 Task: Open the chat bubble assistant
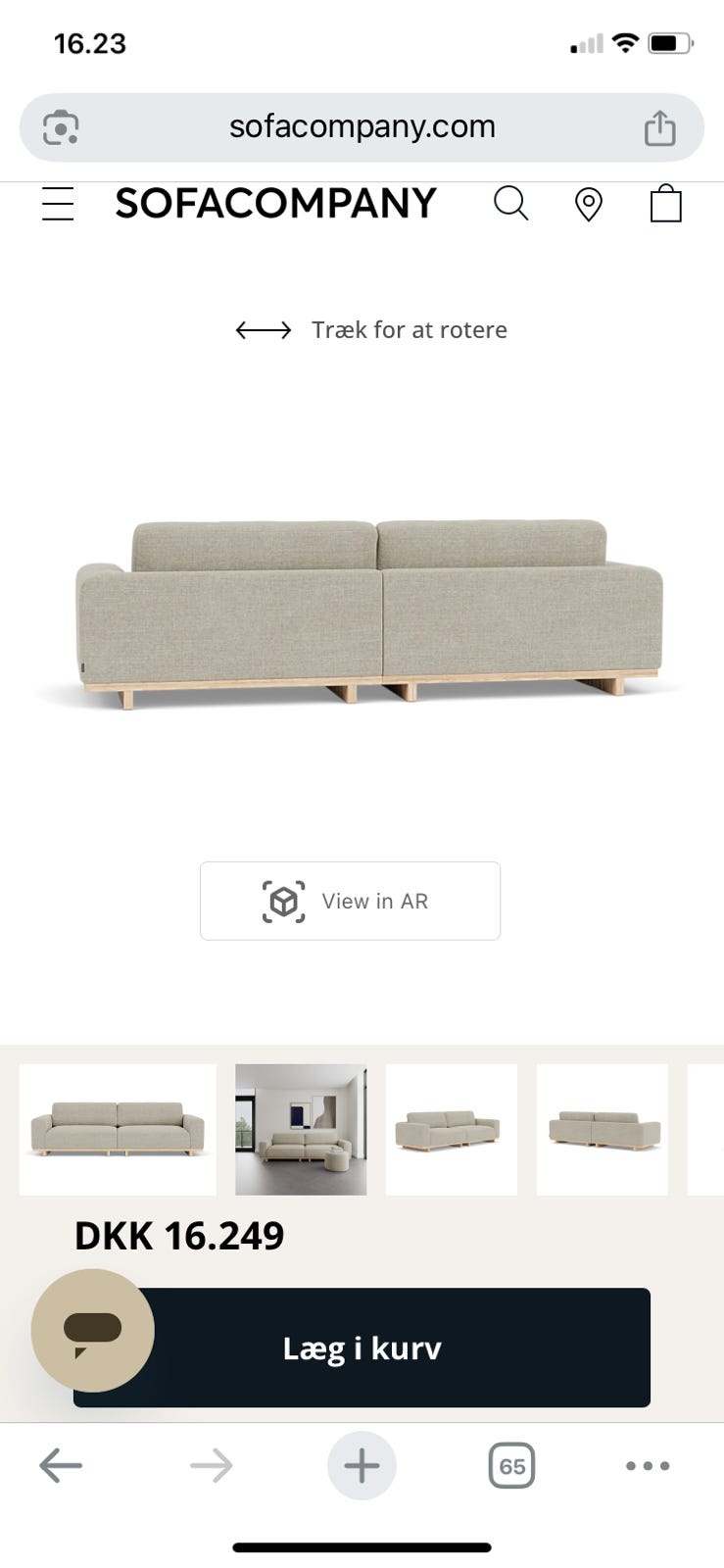click(x=92, y=1331)
